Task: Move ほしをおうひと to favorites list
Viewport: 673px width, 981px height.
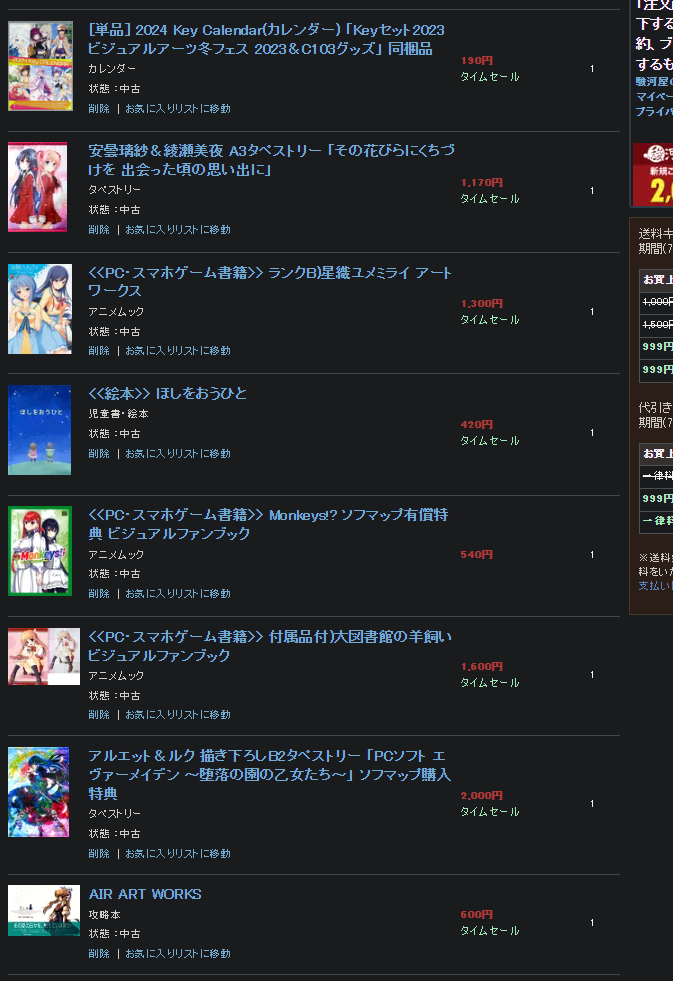Action: pos(177,453)
